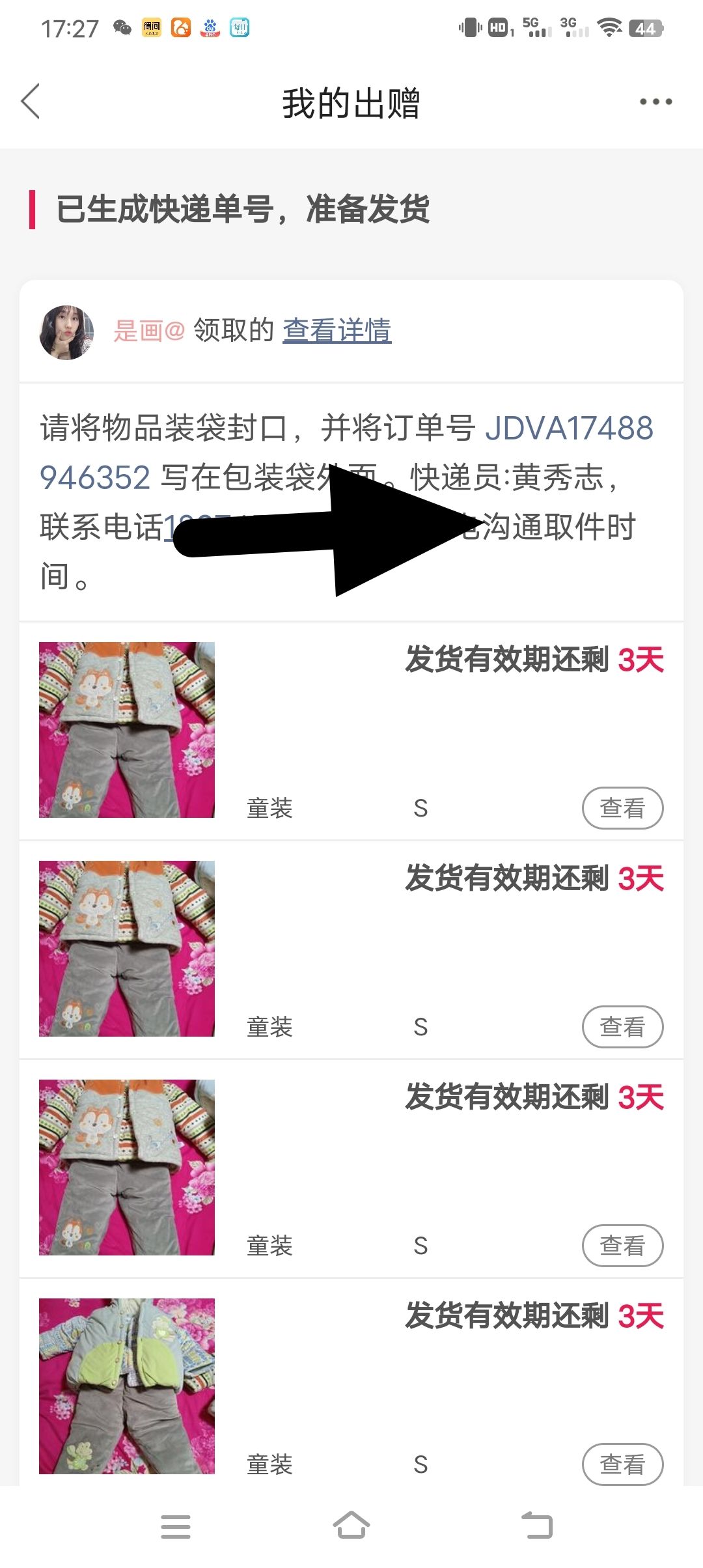Tap the third item's 查看 button

tap(622, 1246)
